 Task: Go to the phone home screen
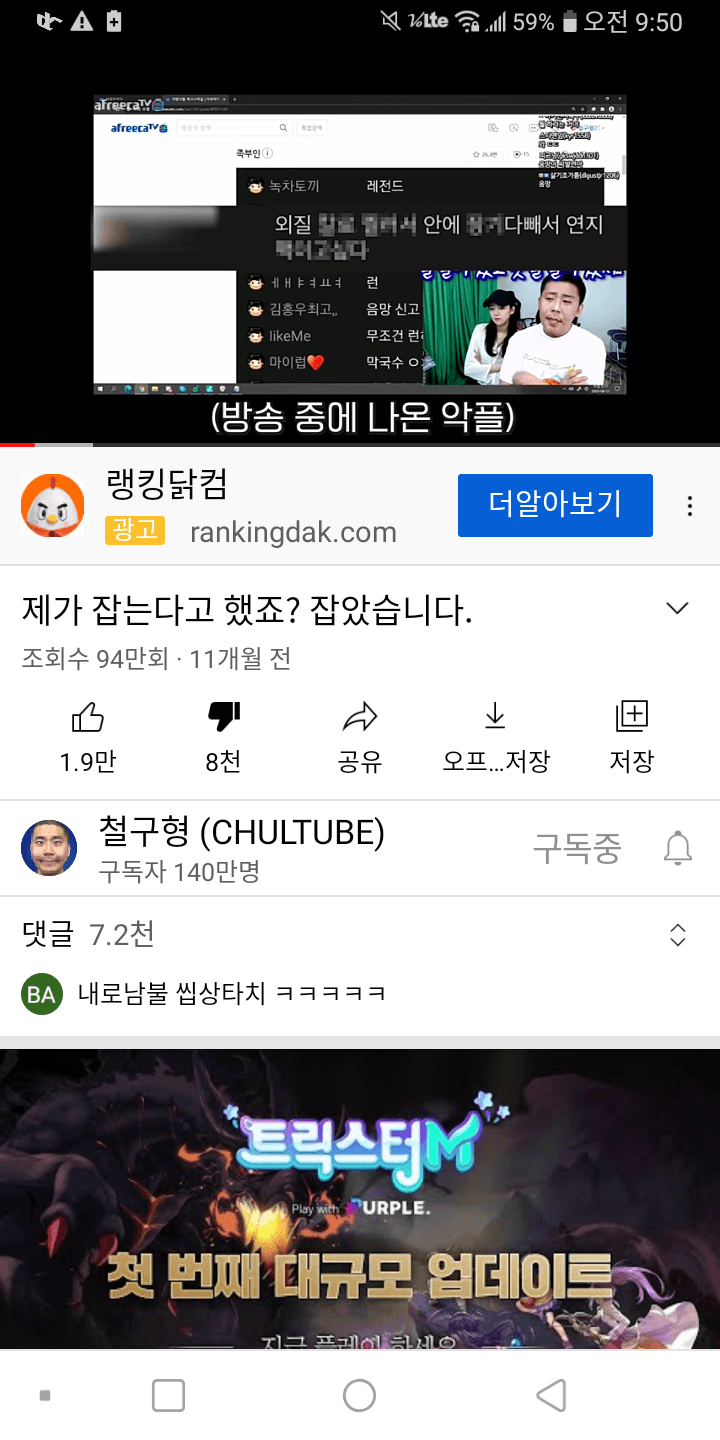(x=359, y=1395)
